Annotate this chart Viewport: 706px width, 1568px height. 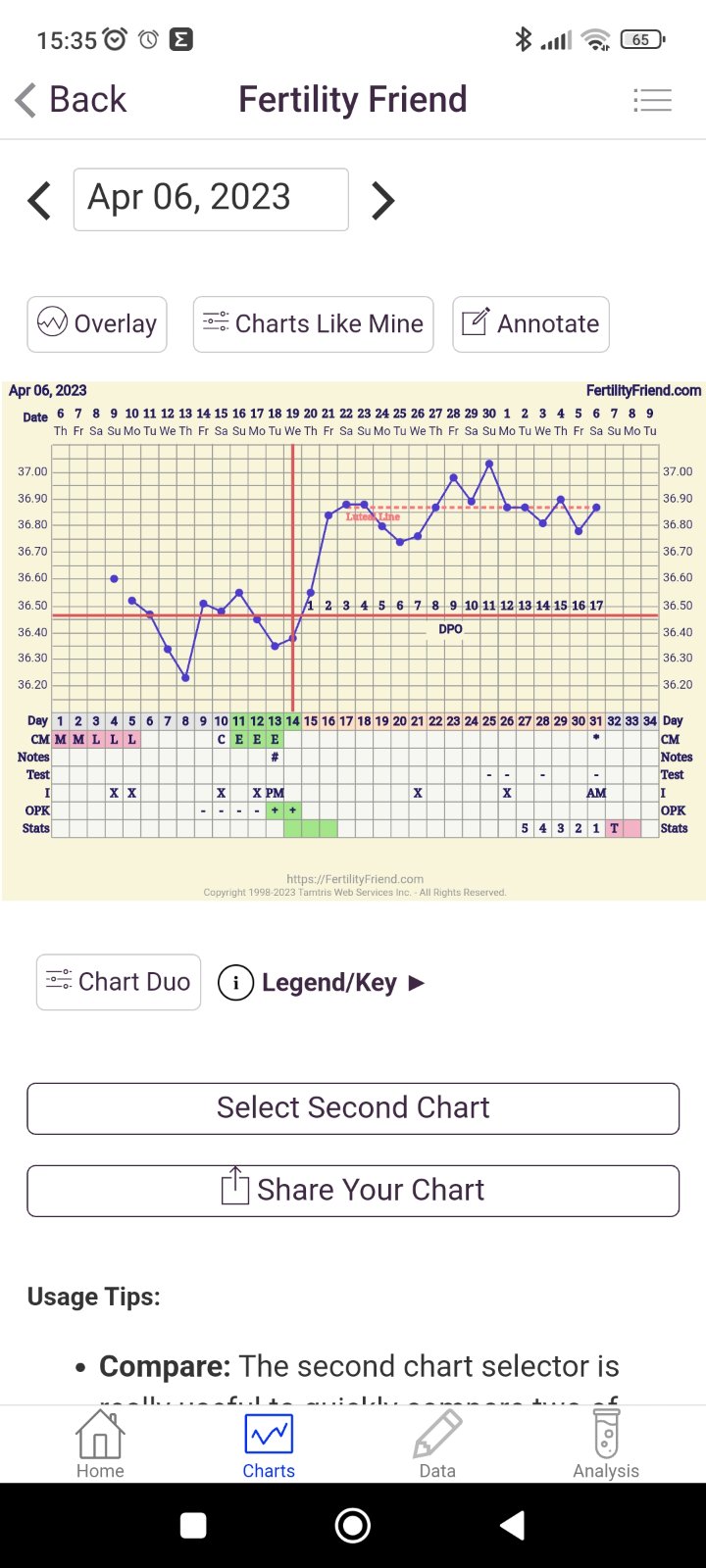pyautogui.click(x=530, y=324)
